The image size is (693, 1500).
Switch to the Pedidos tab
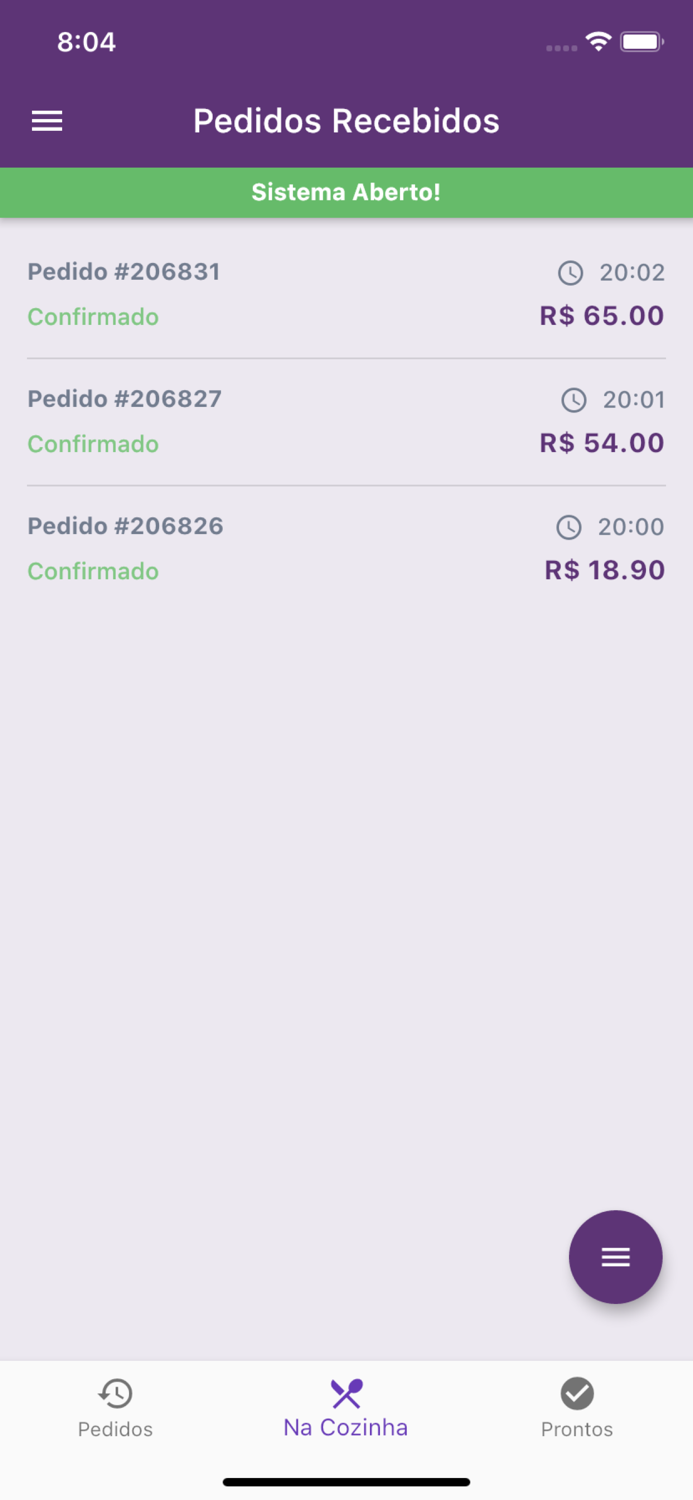[115, 1407]
